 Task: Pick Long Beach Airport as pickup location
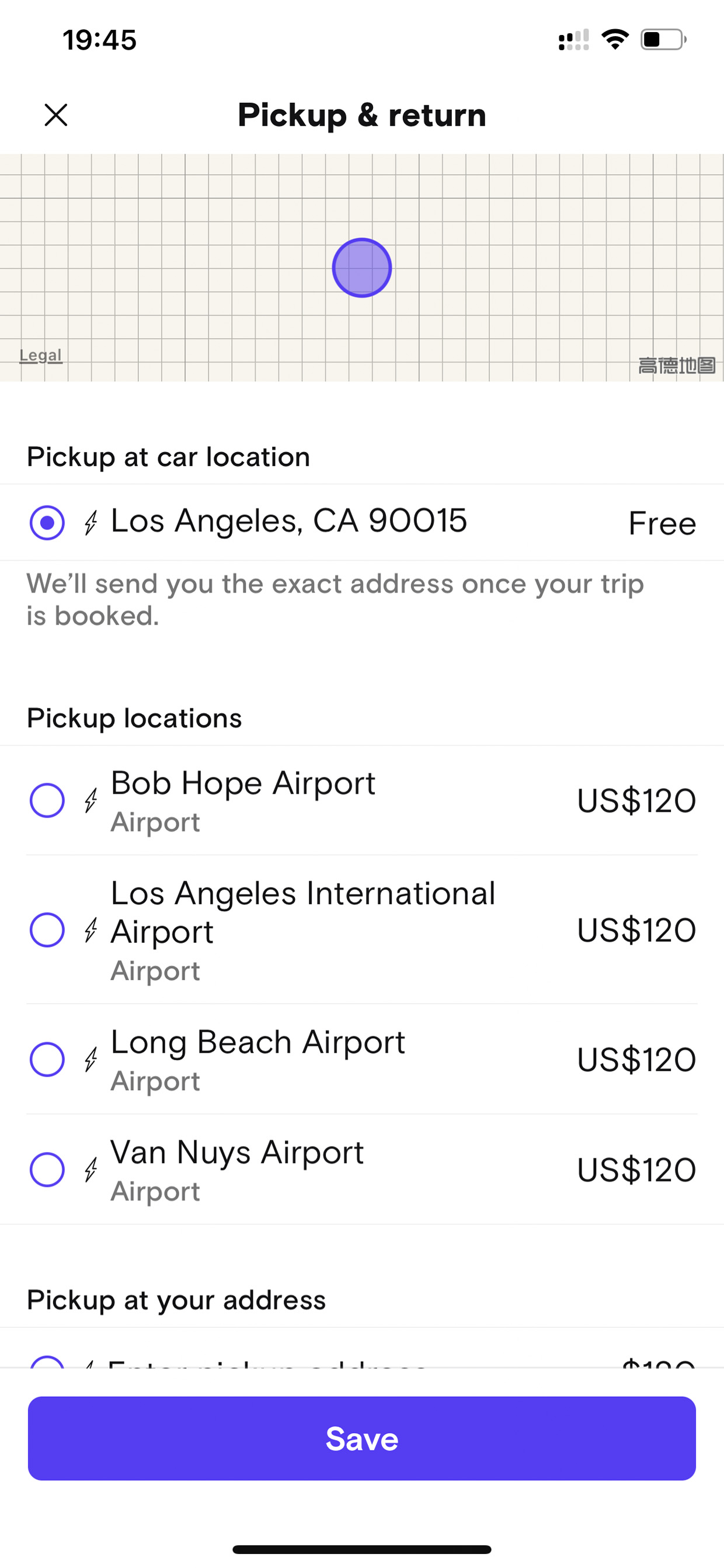coord(362,1059)
